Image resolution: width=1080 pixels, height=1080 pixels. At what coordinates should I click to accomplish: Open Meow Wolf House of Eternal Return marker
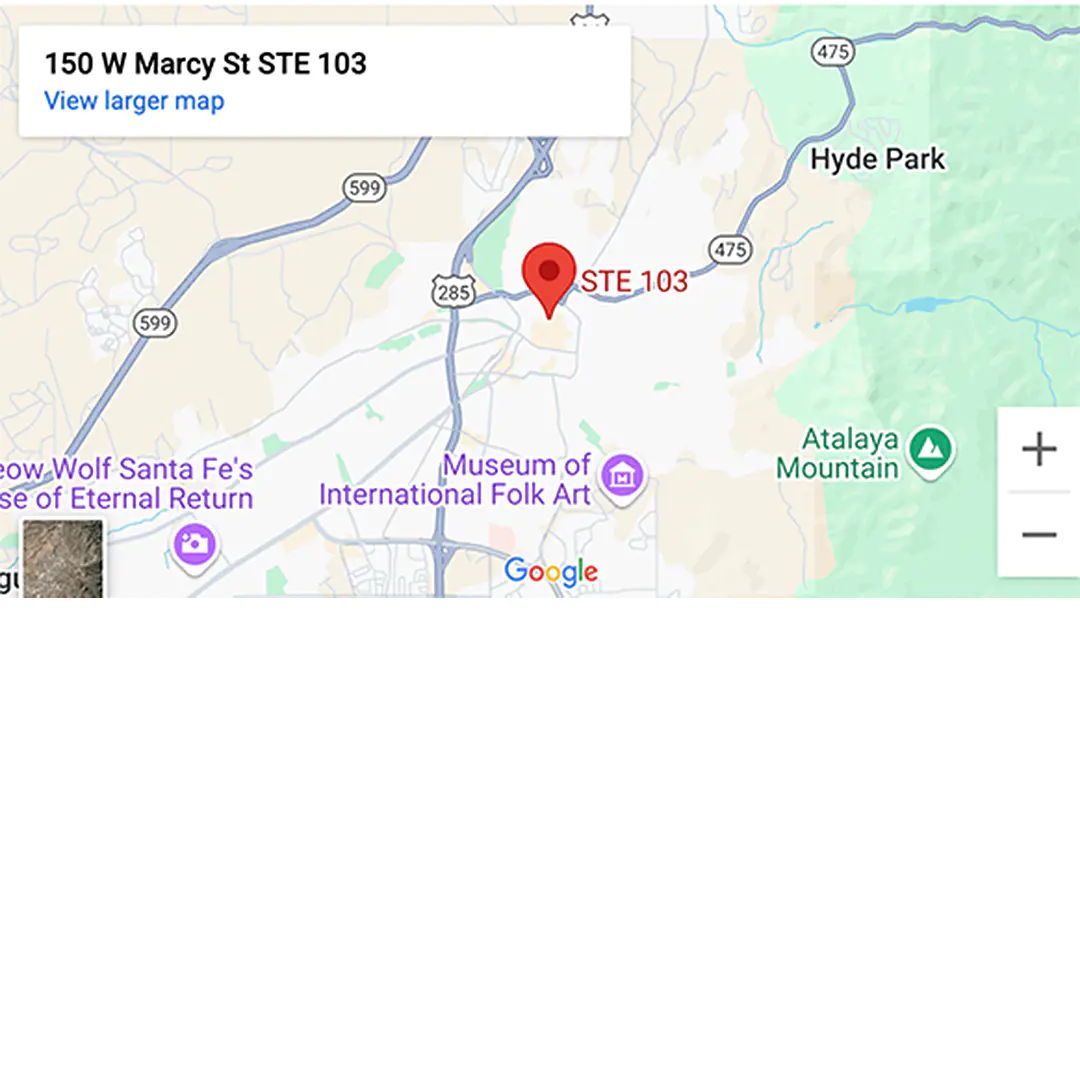[195, 546]
